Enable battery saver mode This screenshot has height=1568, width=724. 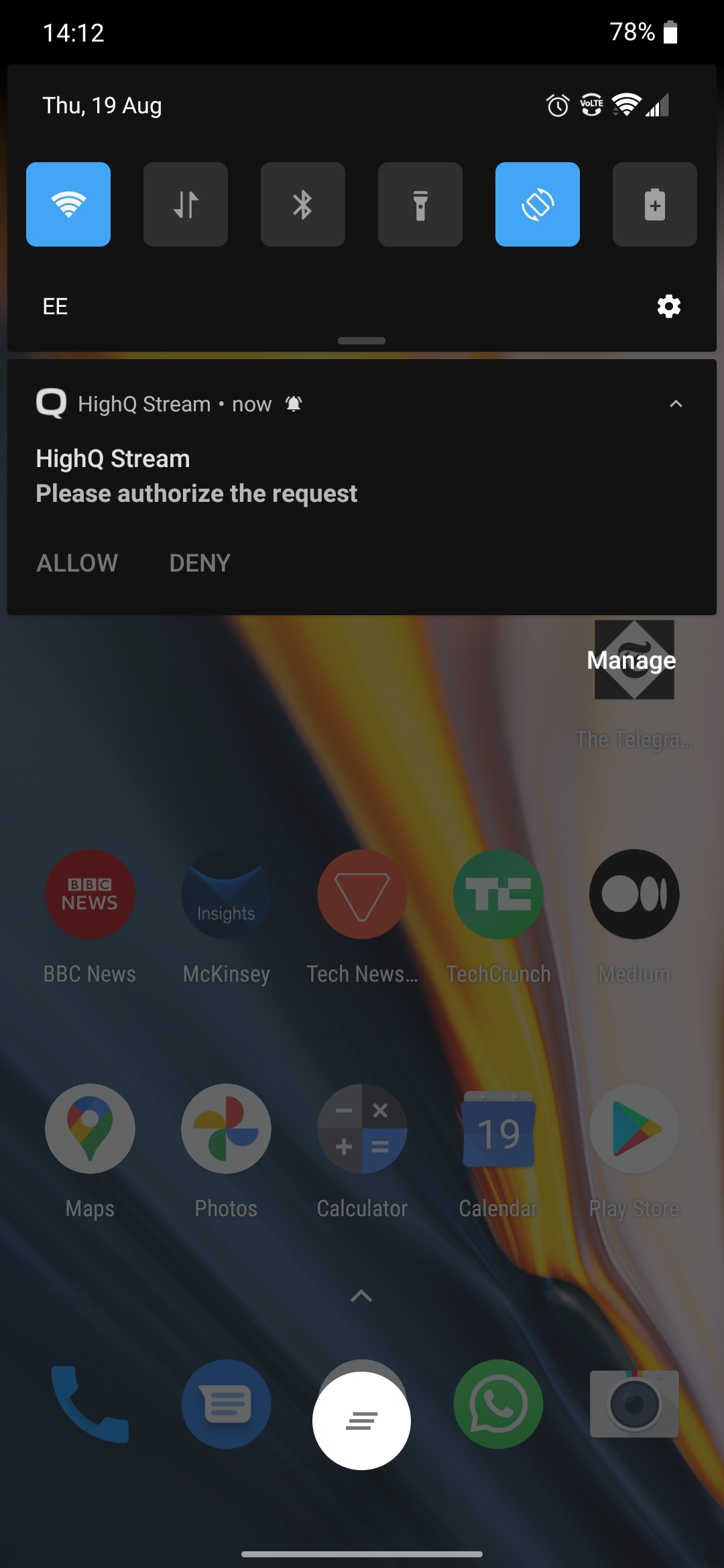(x=655, y=204)
